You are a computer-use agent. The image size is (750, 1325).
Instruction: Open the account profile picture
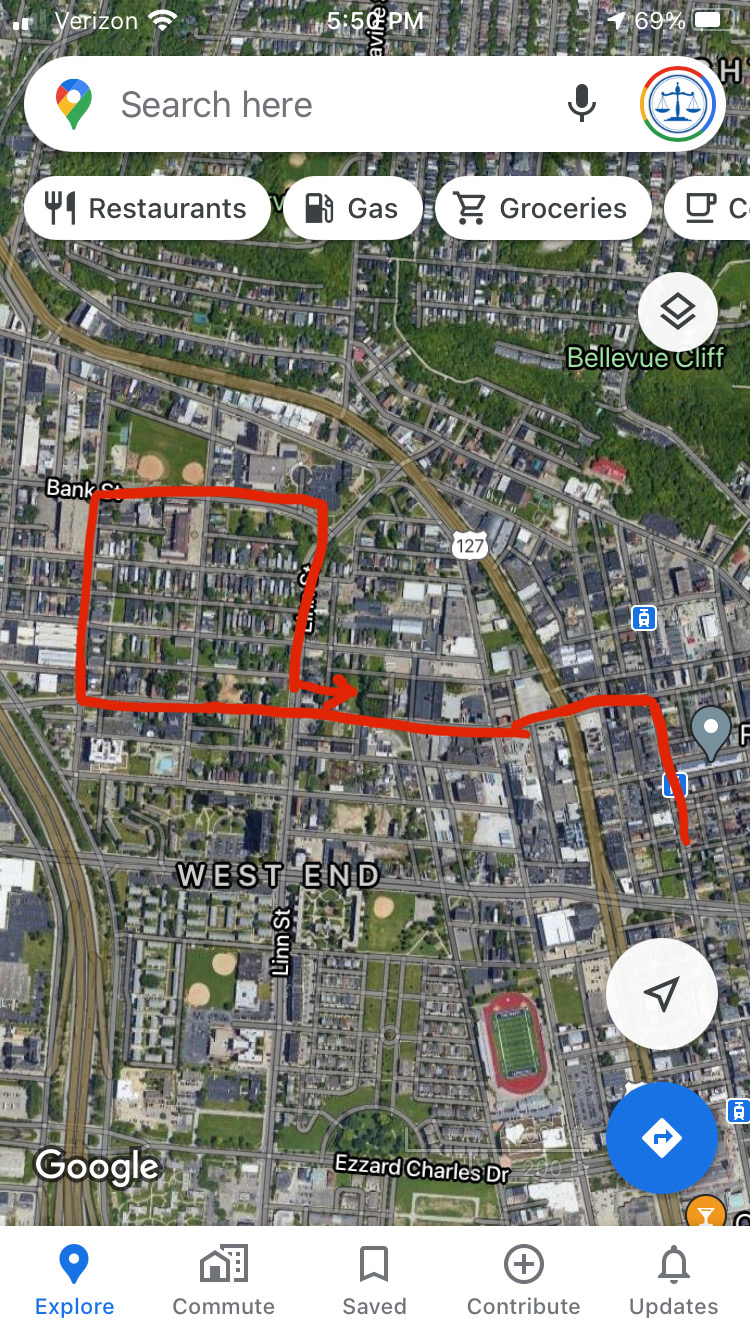678,104
